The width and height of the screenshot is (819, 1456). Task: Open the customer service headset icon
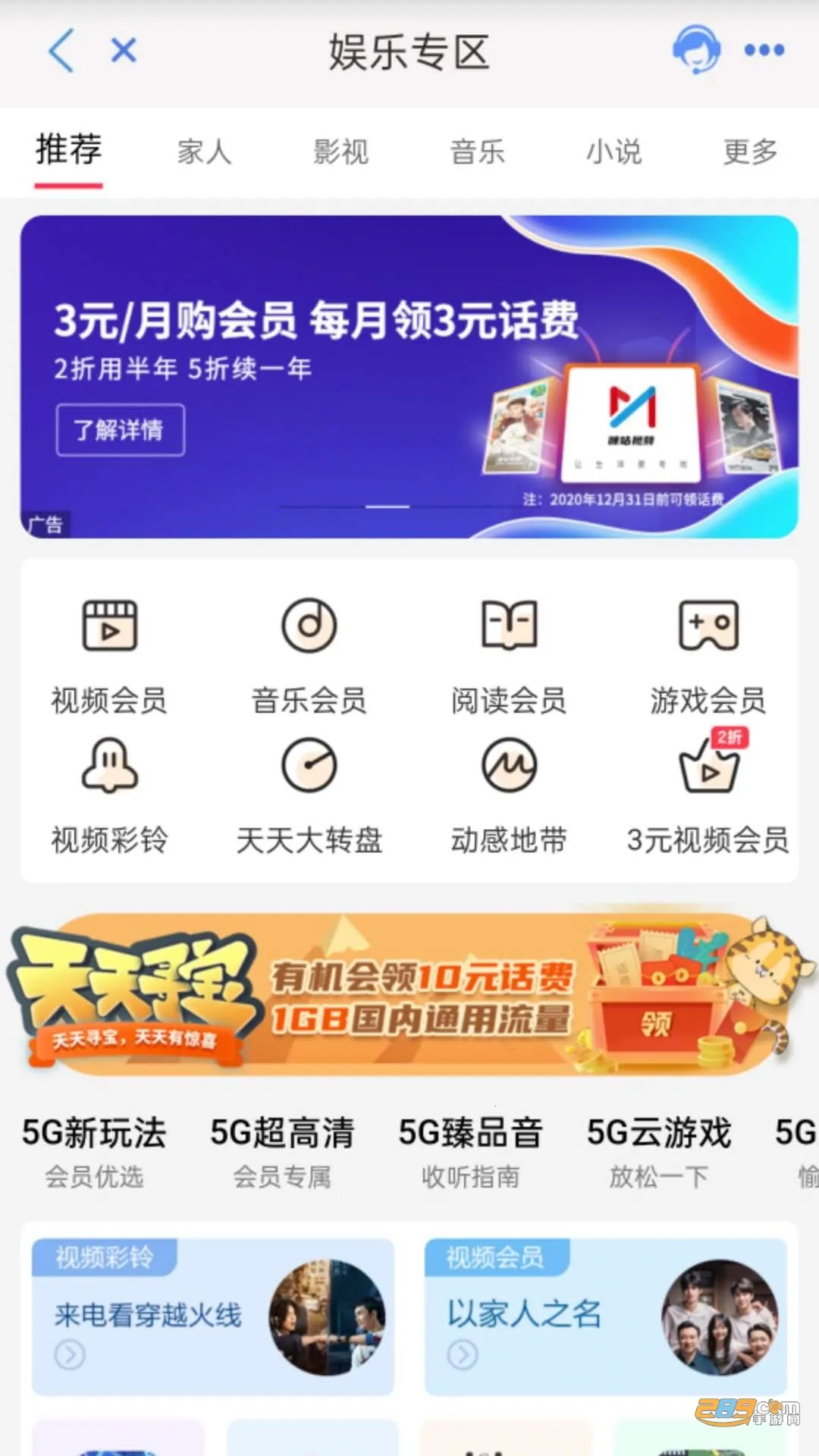point(695,49)
